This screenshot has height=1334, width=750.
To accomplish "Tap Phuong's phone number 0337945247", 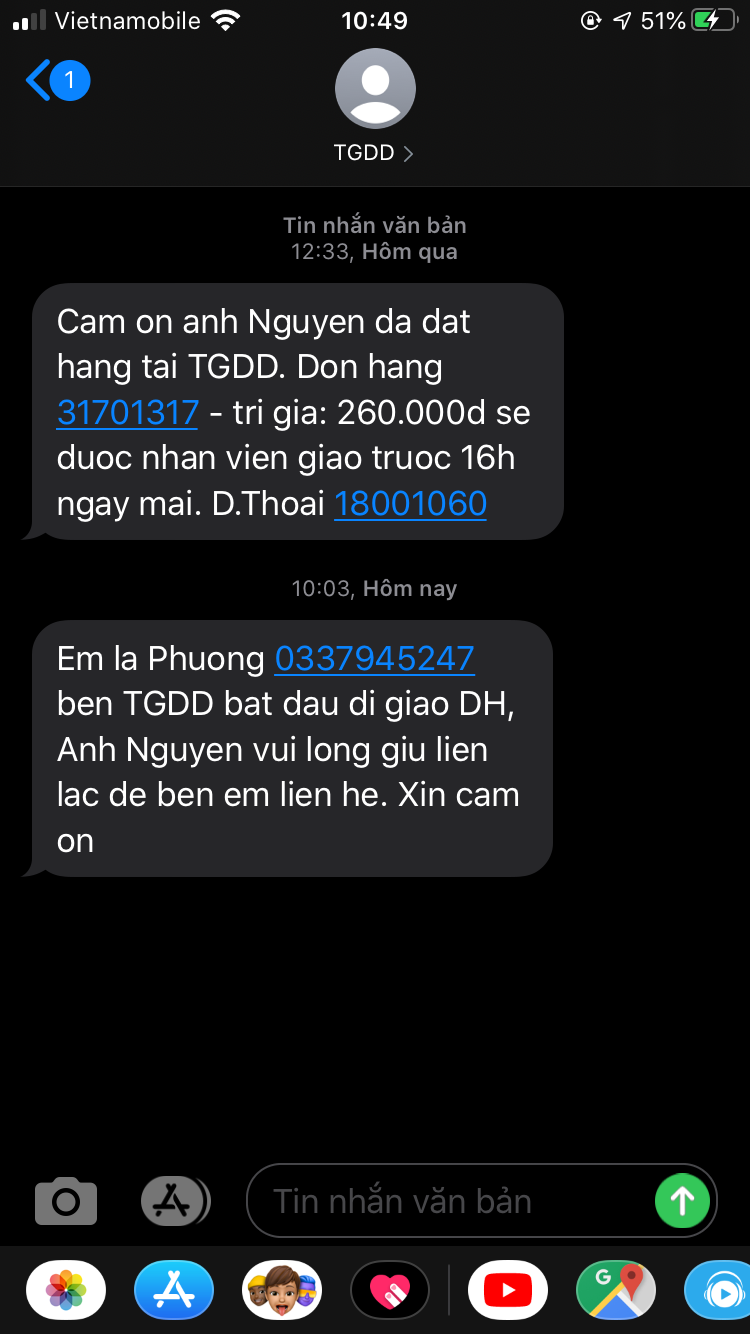I will tap(374, 658).
